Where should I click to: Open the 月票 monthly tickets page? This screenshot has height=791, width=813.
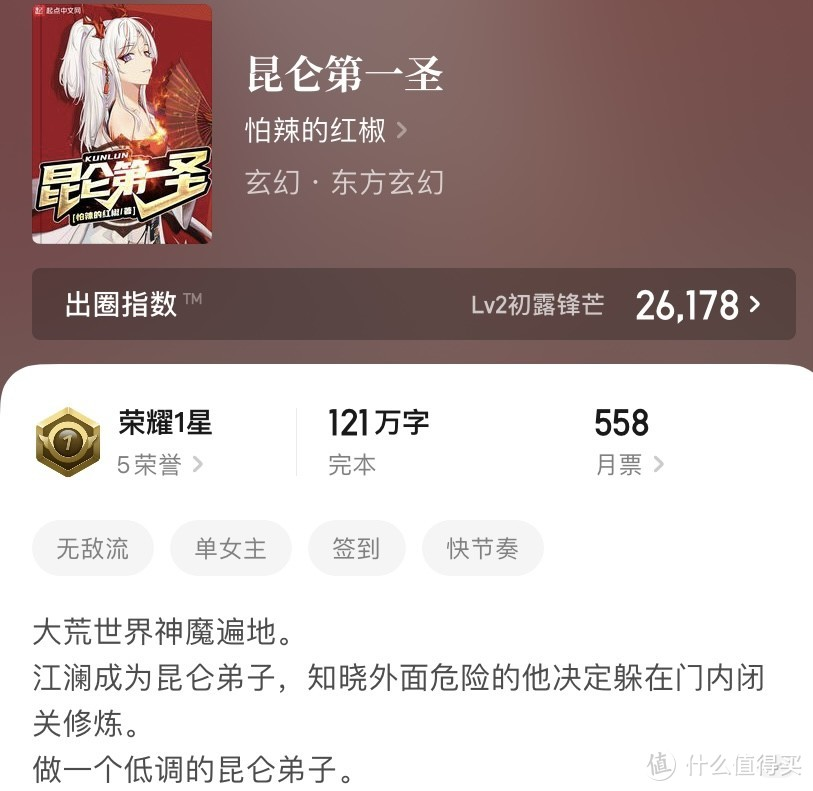628,465
